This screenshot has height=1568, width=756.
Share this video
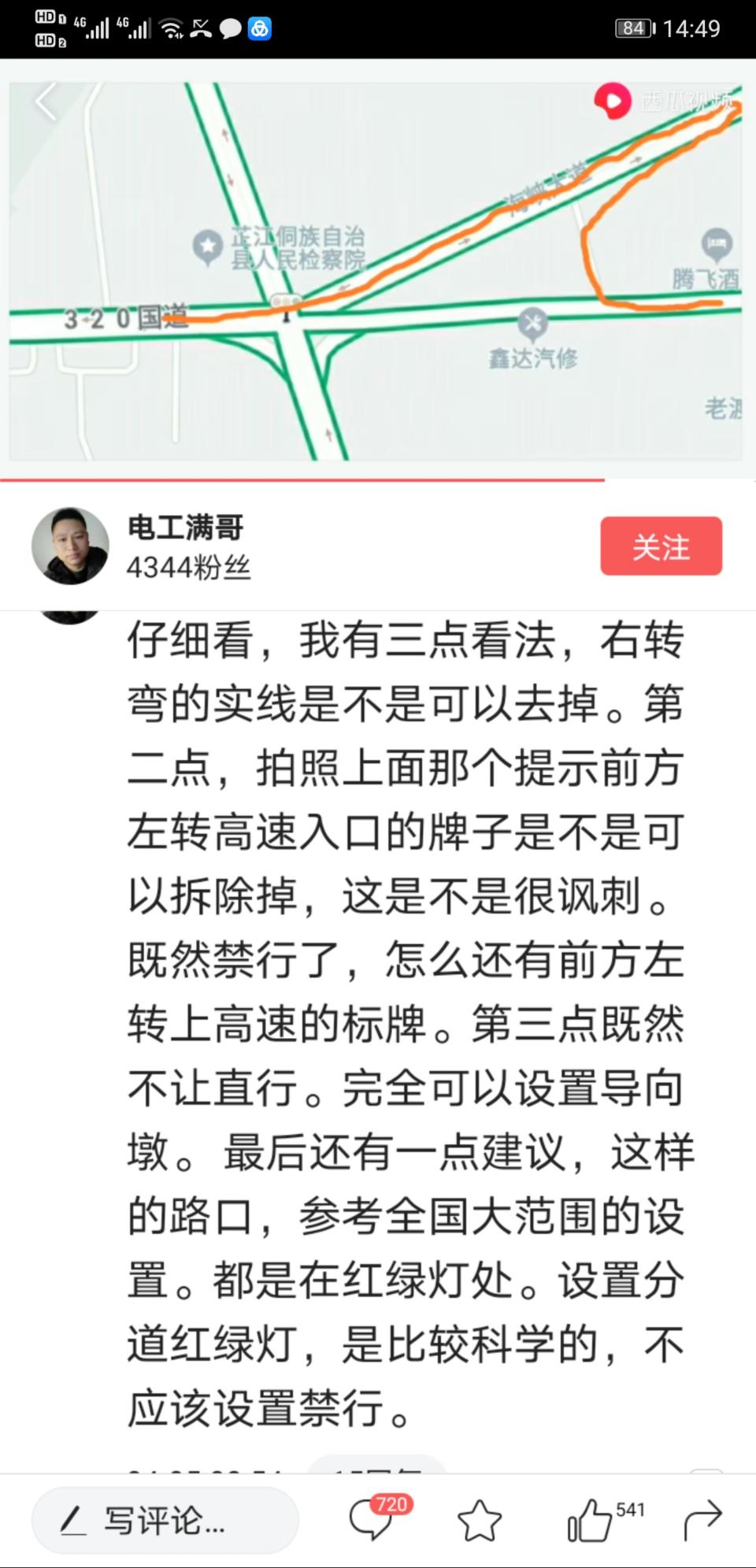tap(702, 1520)
